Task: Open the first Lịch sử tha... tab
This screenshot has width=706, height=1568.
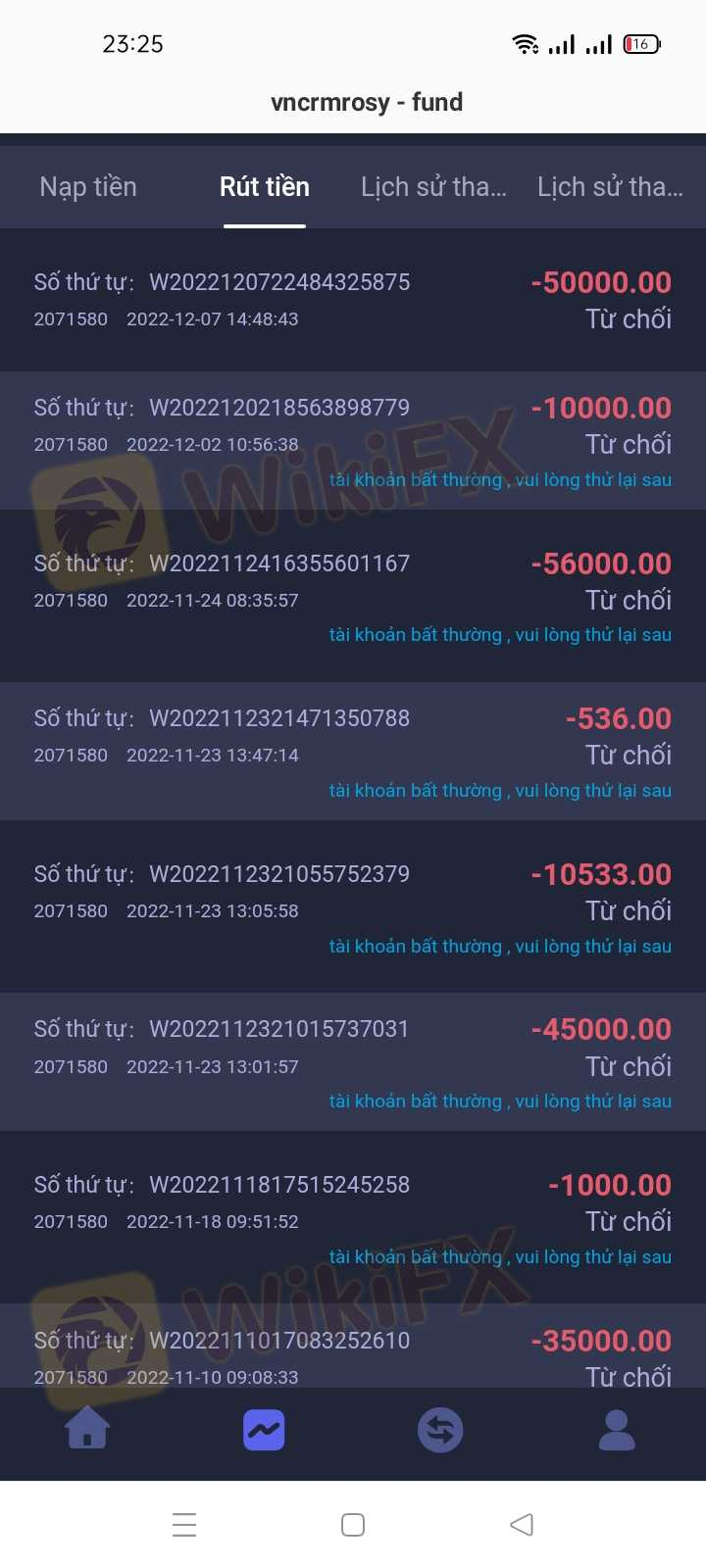Action: pos(432,186)
